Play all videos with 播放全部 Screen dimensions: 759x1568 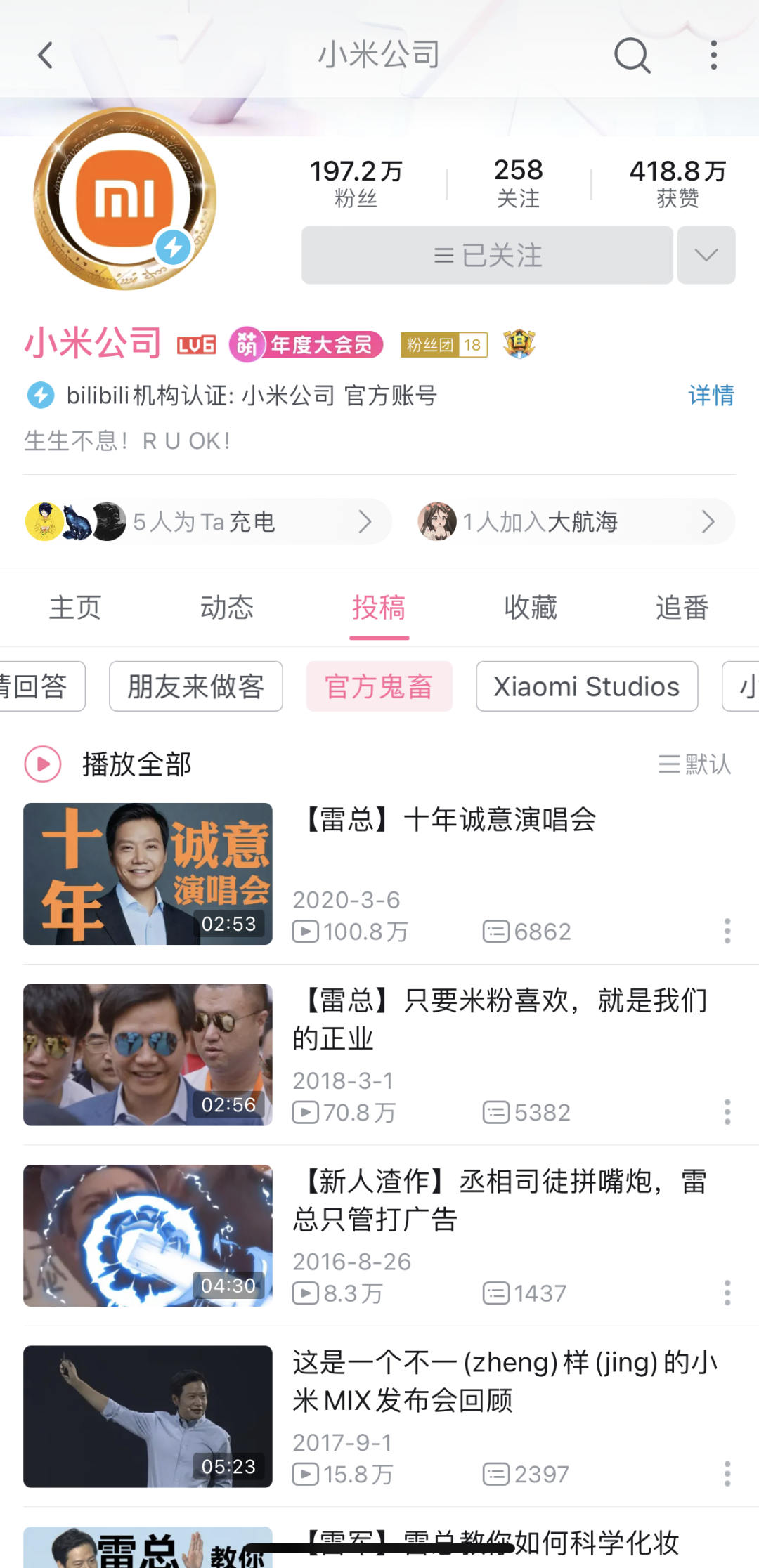(x=109, y=764)
